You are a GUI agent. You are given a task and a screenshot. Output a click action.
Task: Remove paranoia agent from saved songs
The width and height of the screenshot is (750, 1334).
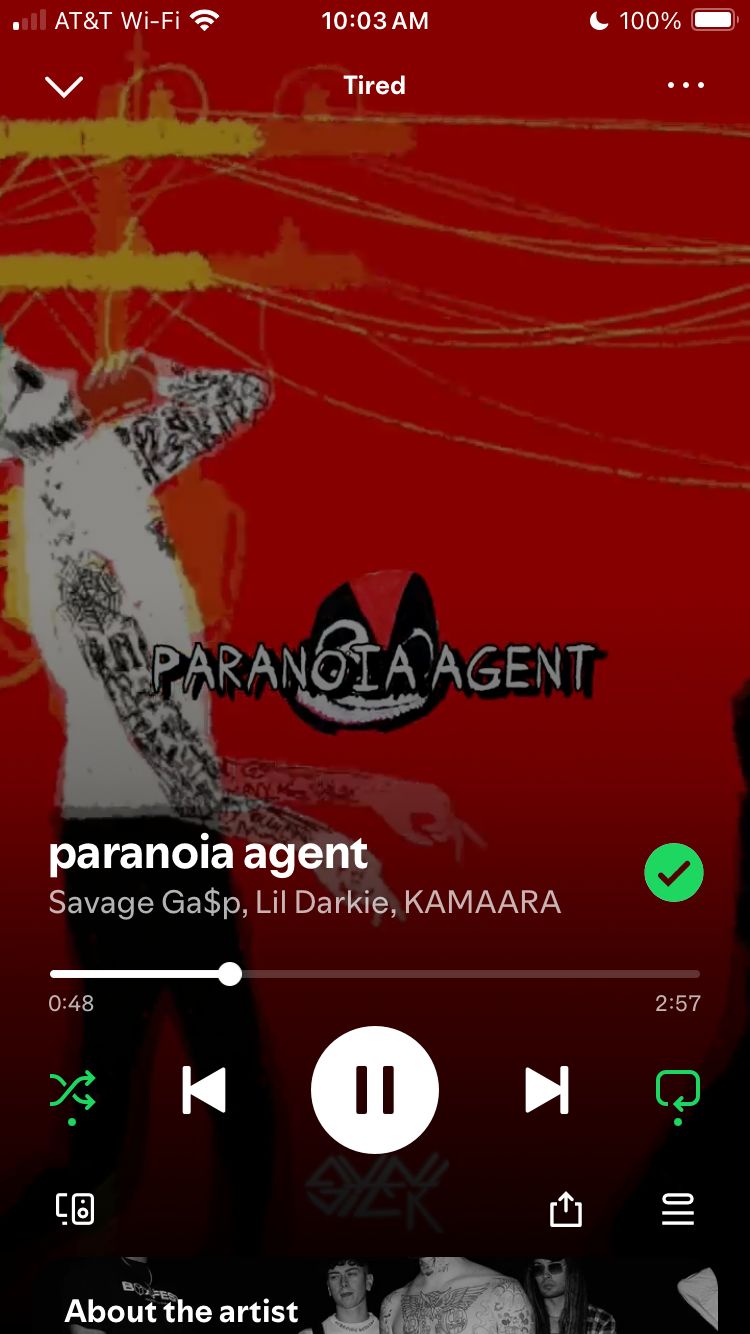(674, 873)
